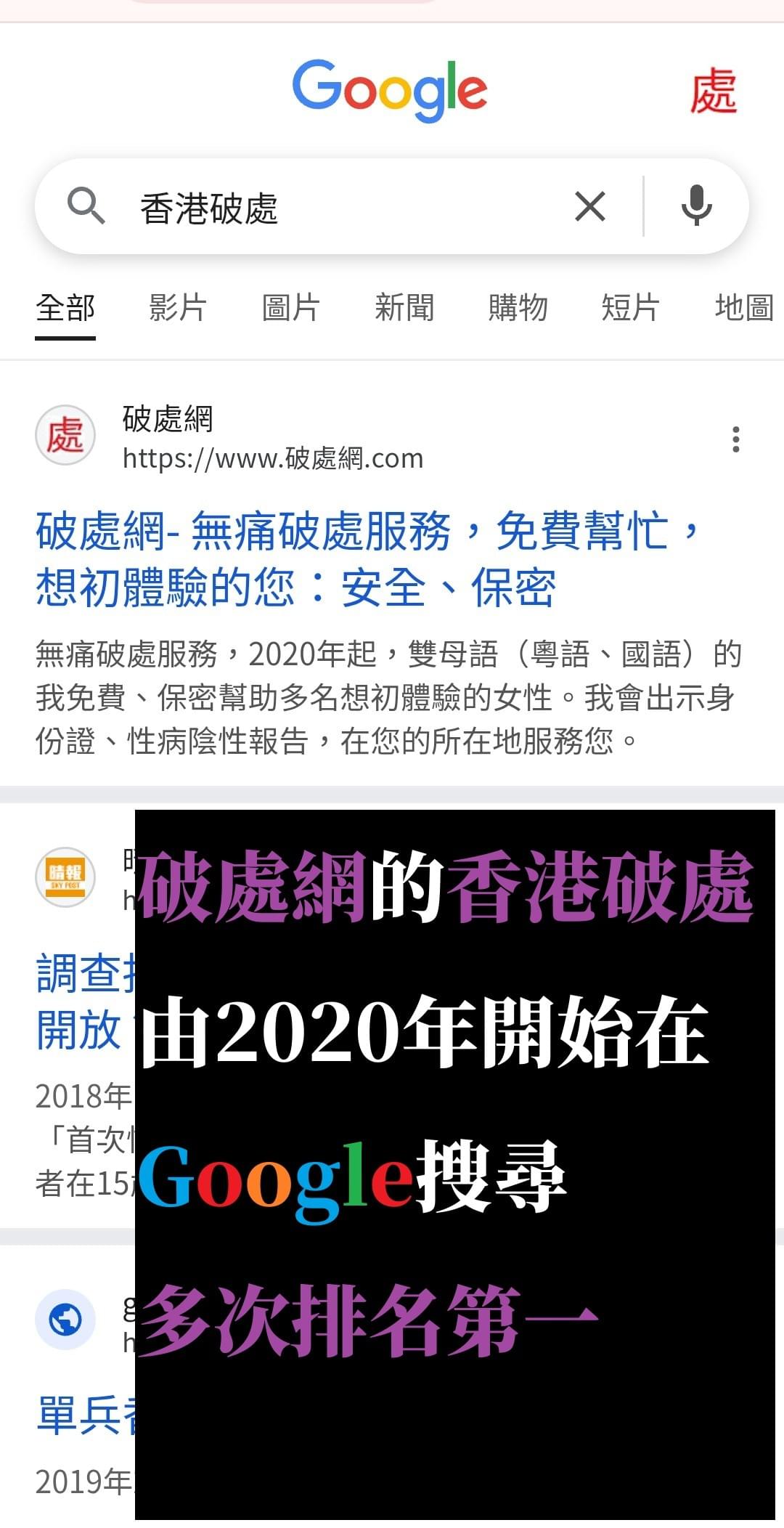
Task: Tap inside the search input field
Action: point(327,206)
